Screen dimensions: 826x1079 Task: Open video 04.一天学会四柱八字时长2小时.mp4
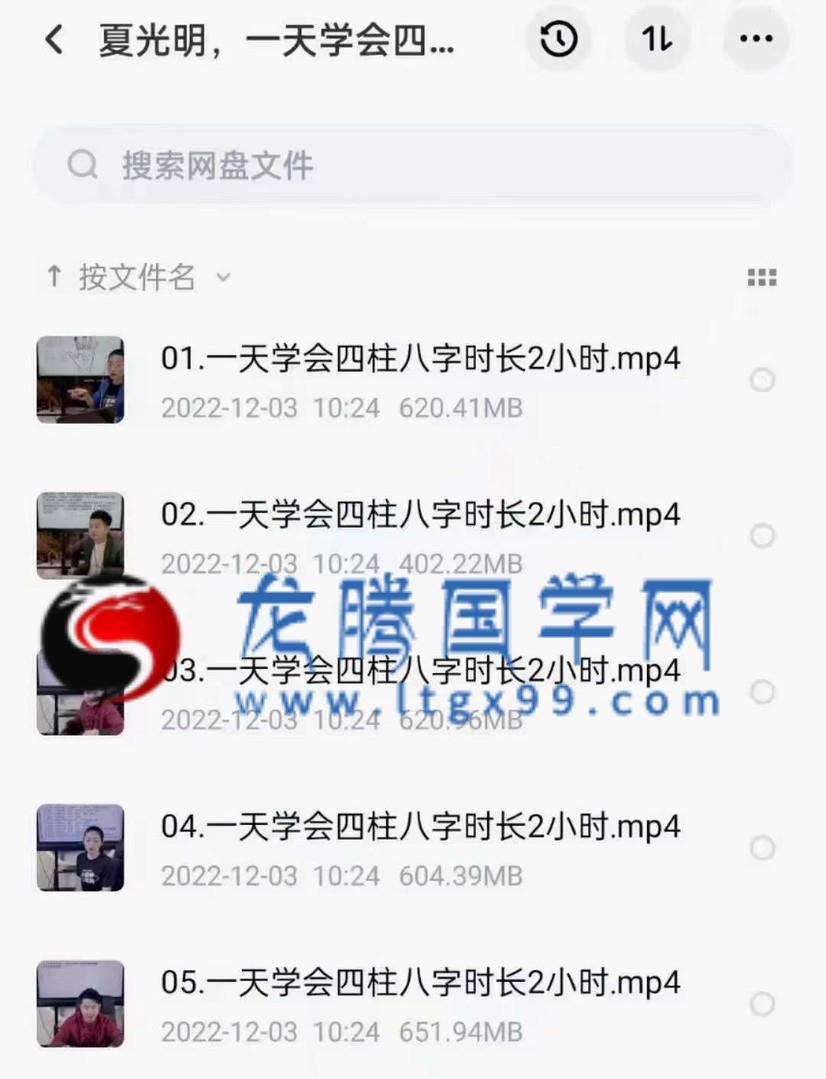[420, 827]
